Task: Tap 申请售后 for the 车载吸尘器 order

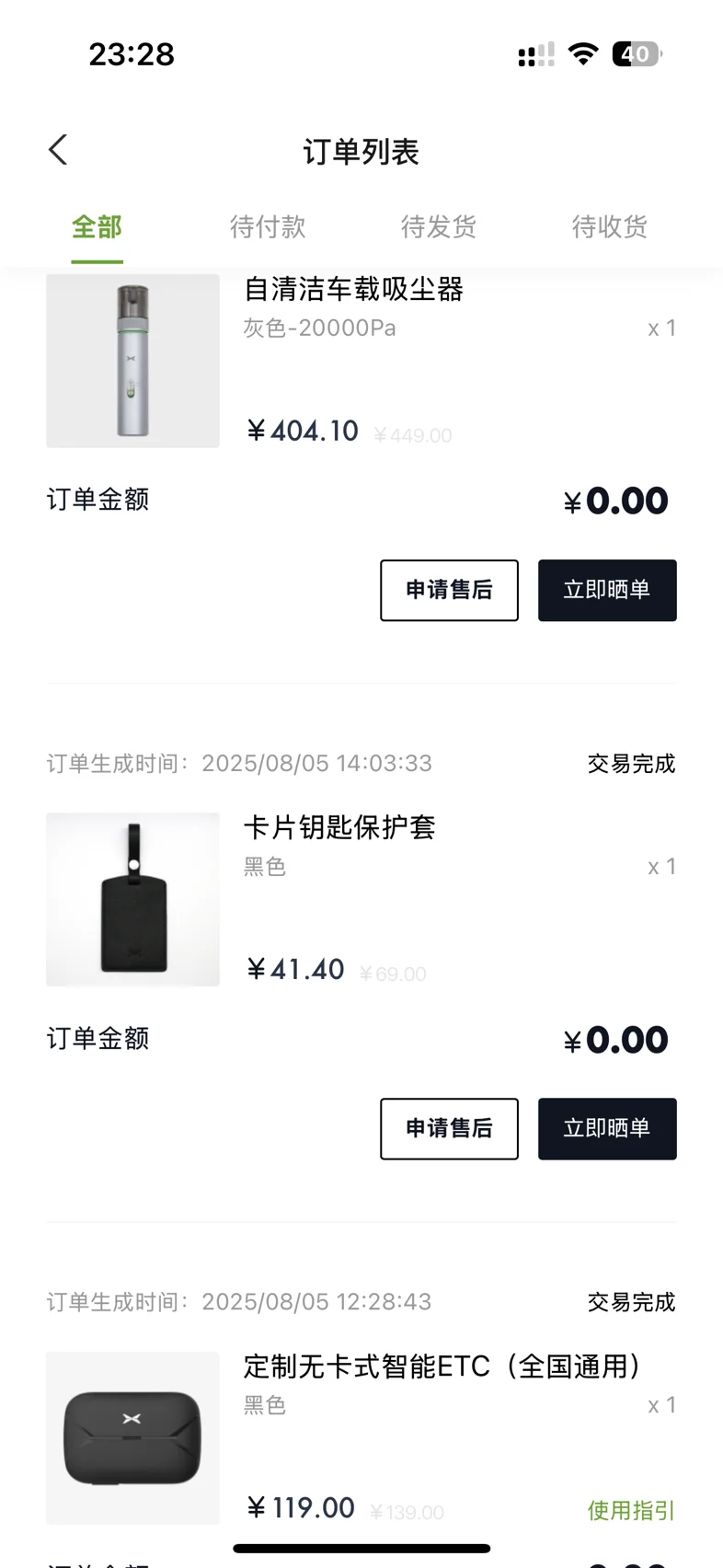Action: pyautogui.click(x=449, y=590)
